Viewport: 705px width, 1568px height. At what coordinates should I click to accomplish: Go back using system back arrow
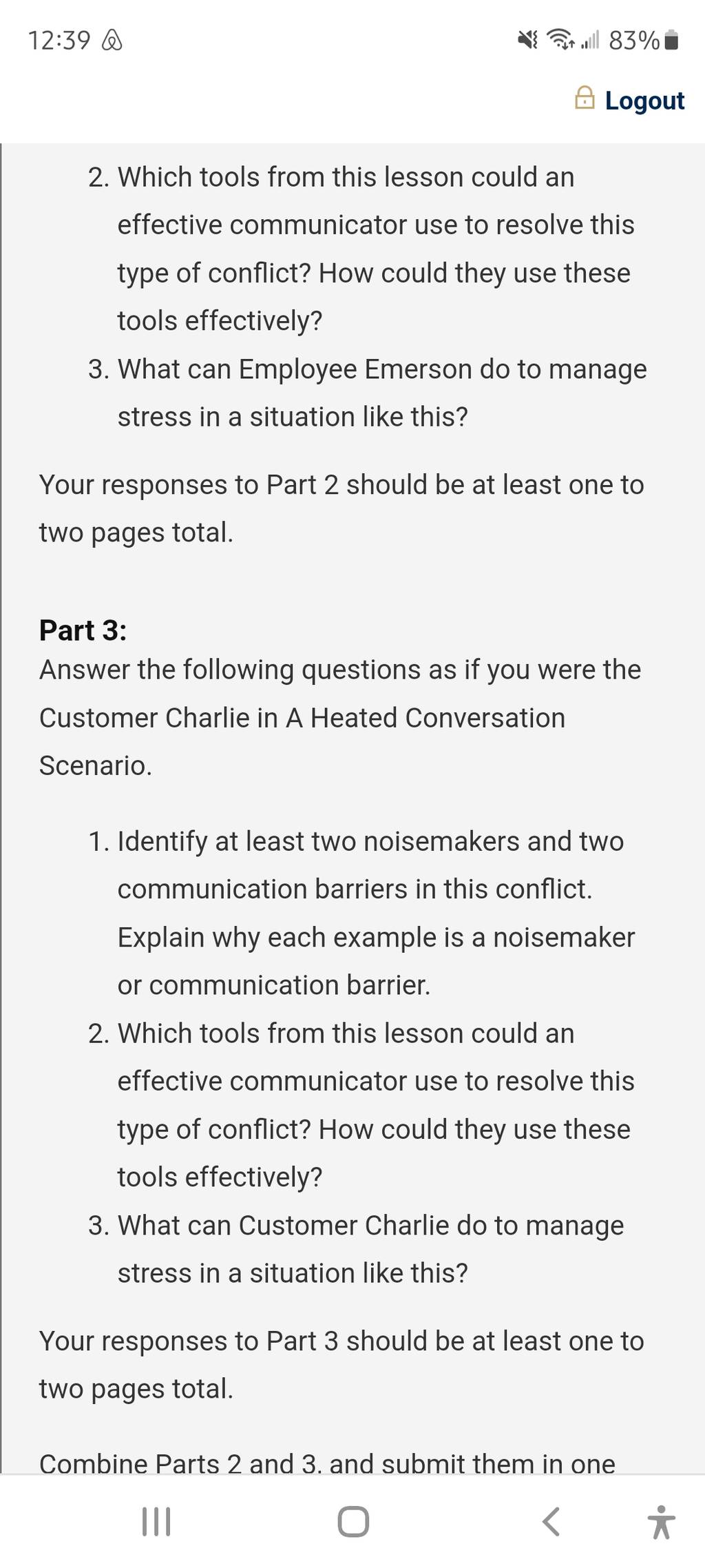point(551,1521)
